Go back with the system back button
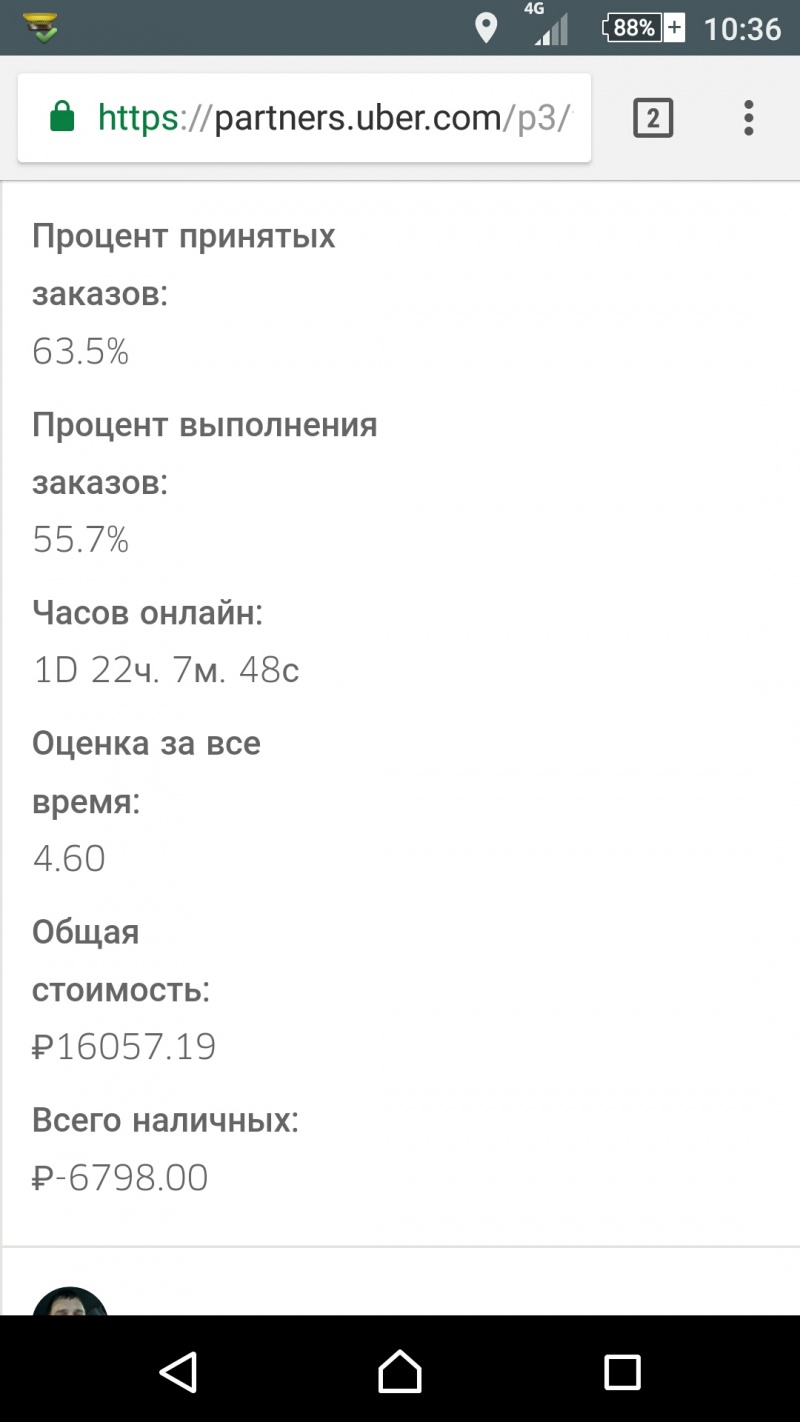The height and width of the screenshot is (1422, 800). pyautogui.click(x=178, y=1372)
